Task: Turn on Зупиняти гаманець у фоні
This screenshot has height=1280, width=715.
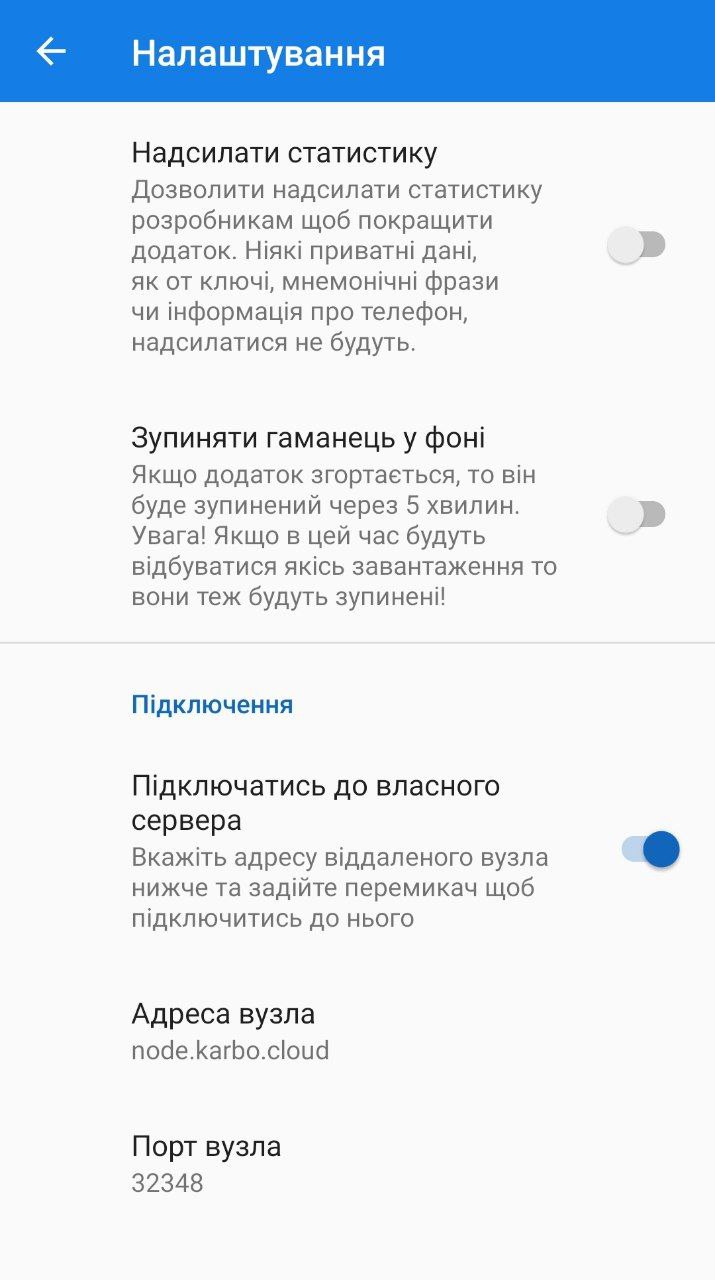Action: 637,515
